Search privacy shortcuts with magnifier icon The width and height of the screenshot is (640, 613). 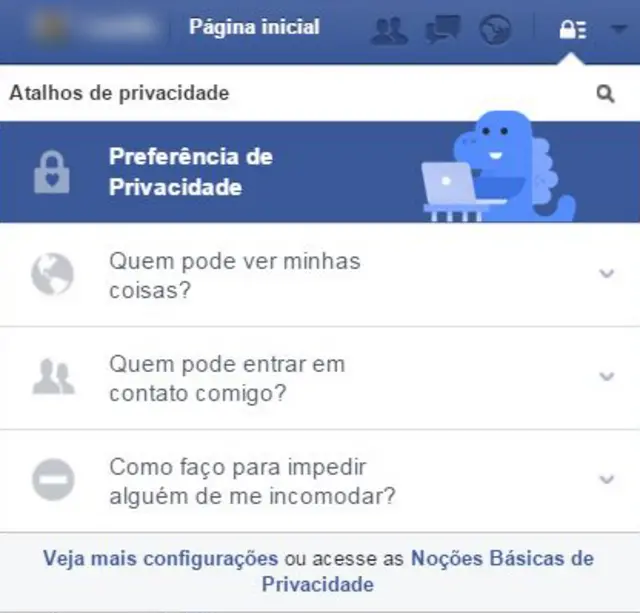pyautogui.click(x=605, y=94)
